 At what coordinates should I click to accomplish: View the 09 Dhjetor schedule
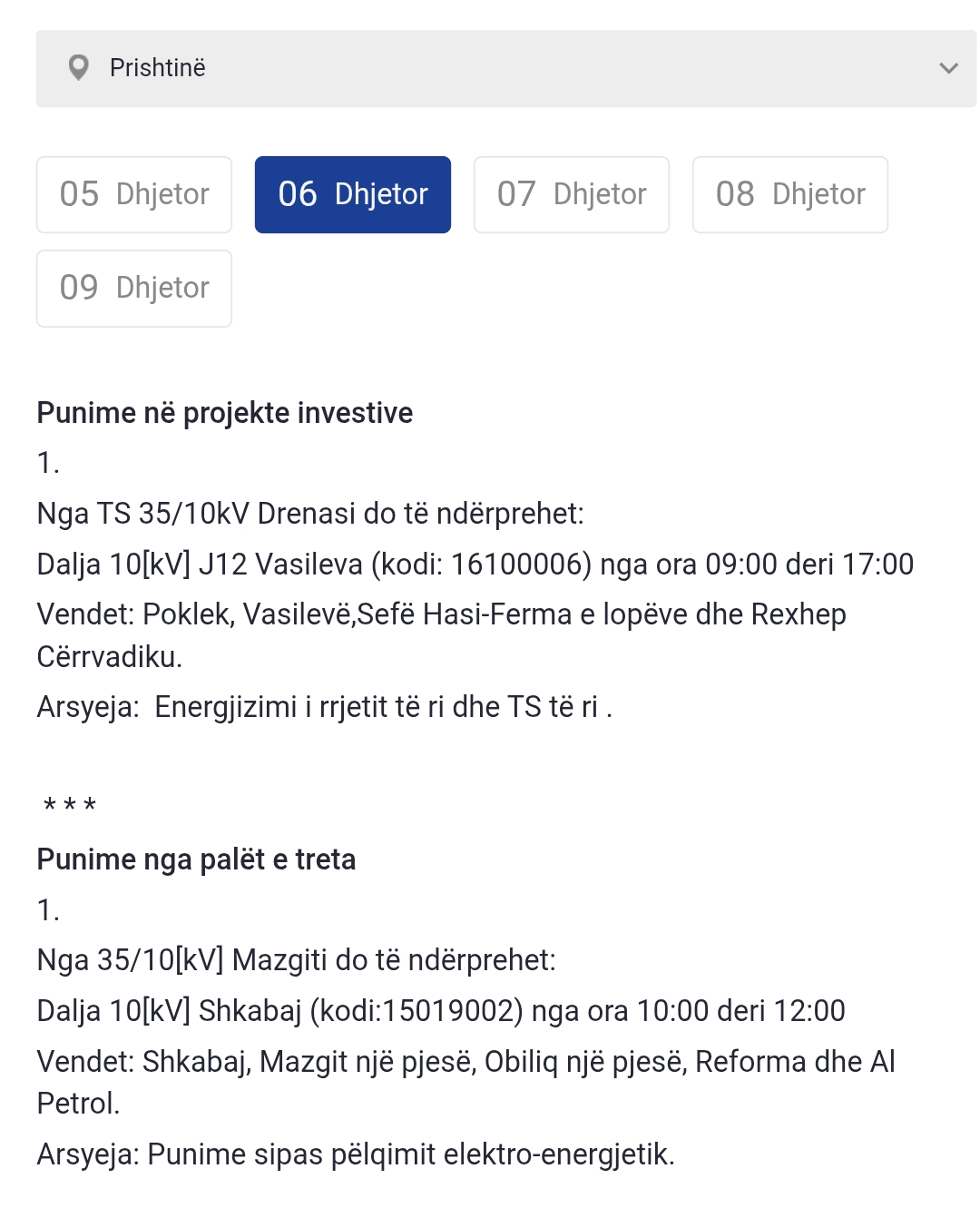pos(134,288)
